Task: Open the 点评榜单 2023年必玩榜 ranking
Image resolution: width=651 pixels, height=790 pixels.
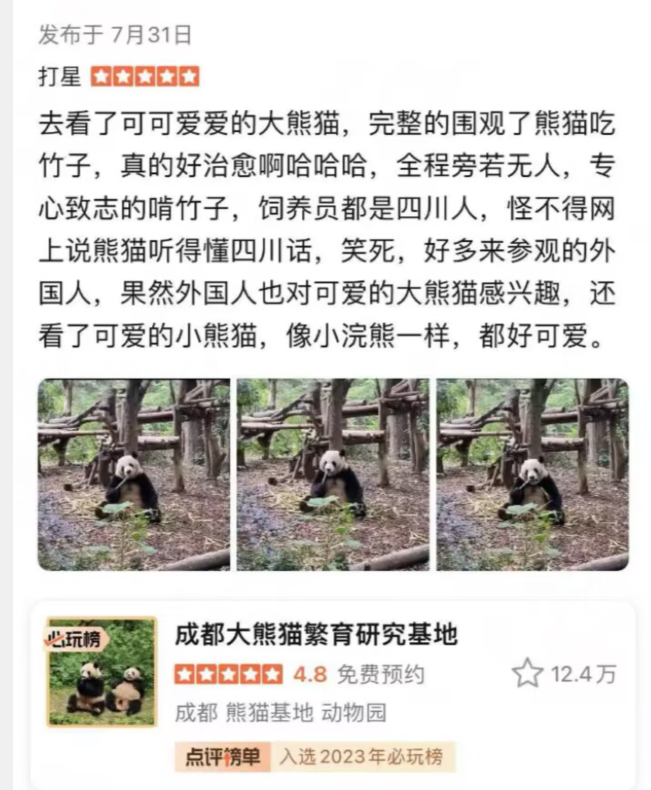Action: point(314,757)
